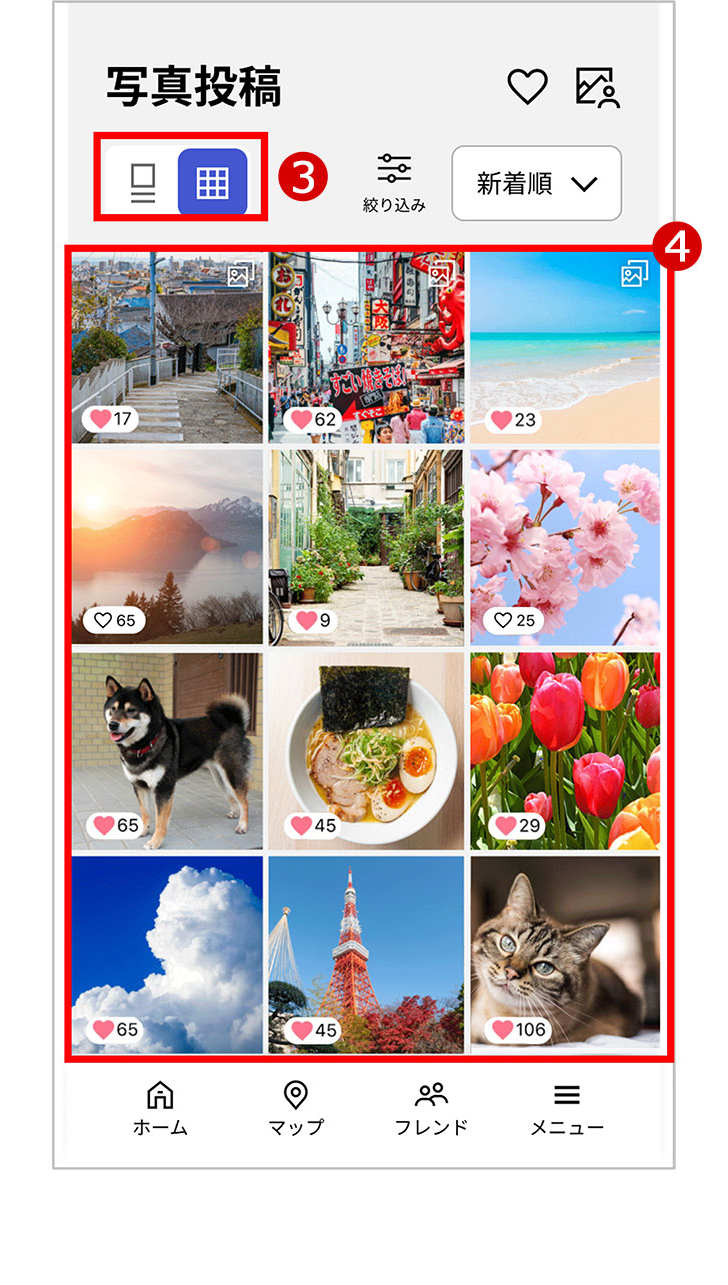Open the tulips photo with 29 likes
This screenshot has width=728, height=1285.
(x=565, y=750)
